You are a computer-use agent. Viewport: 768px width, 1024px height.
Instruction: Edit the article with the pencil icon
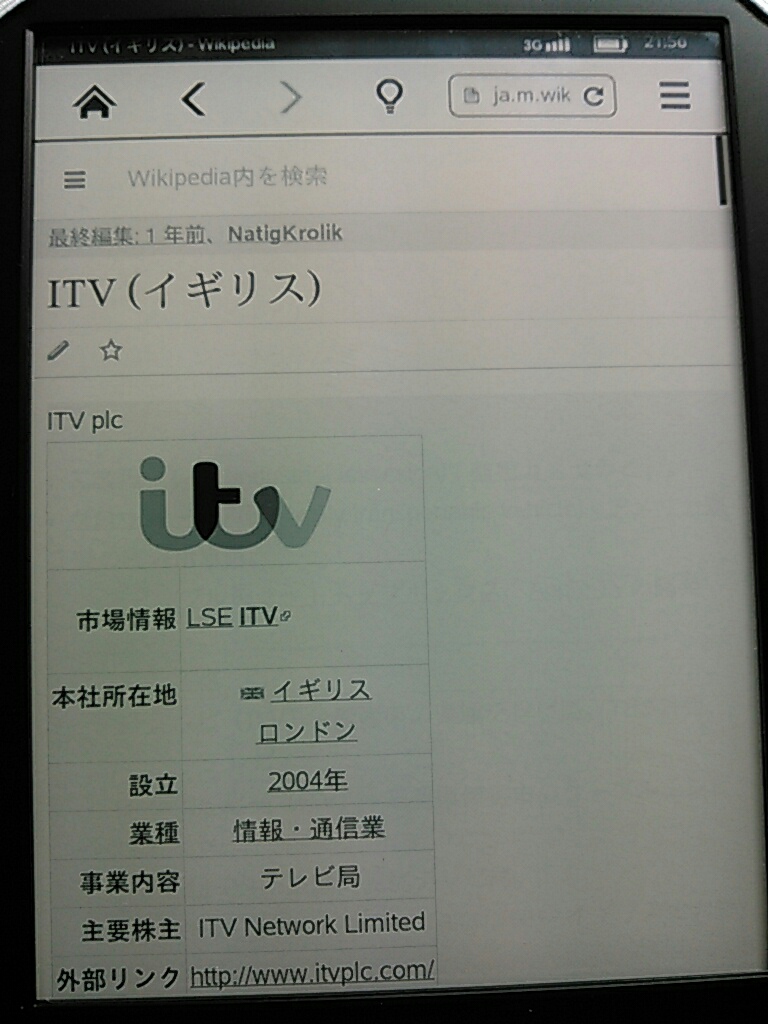[x=60, y=350]
